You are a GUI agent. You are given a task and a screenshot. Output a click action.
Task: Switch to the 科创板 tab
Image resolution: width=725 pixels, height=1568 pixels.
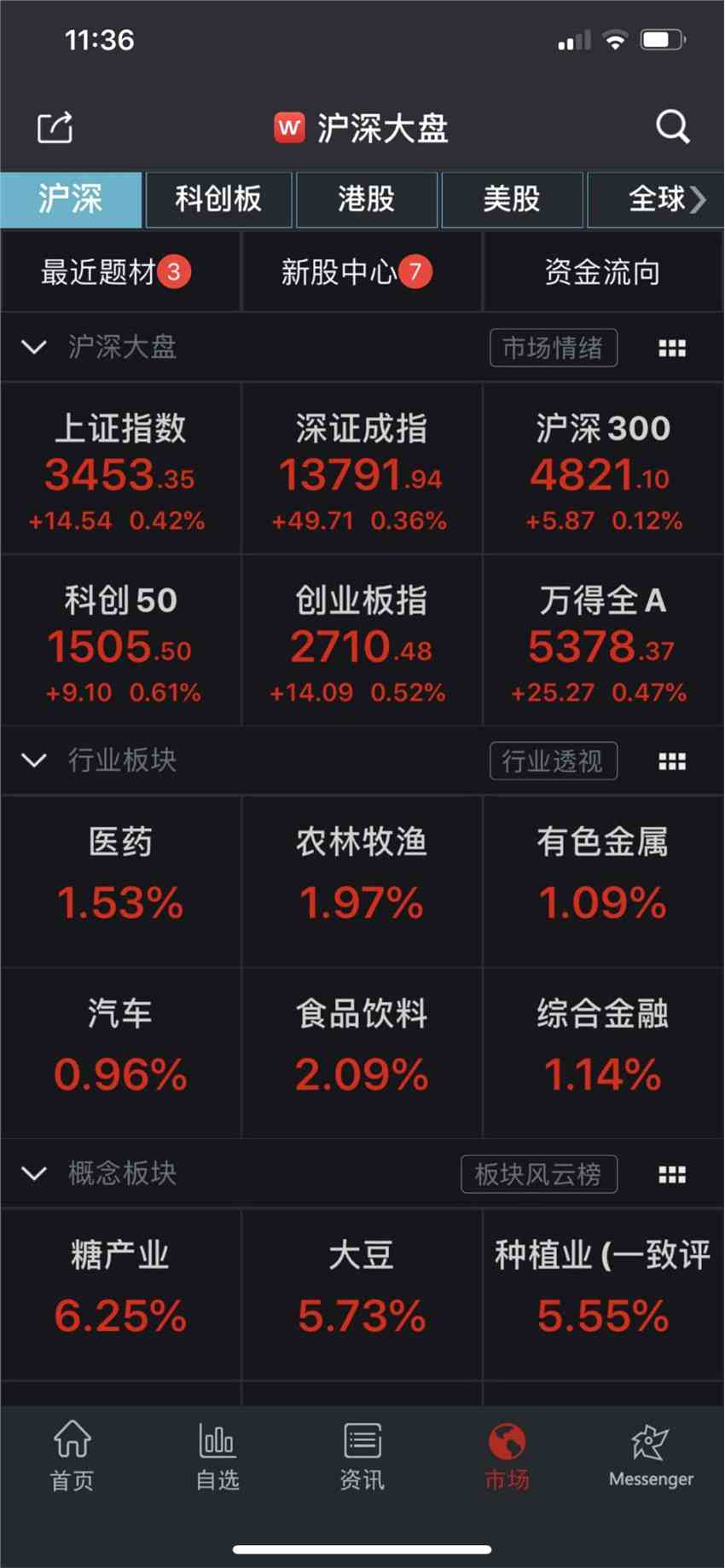click(x=218, y=200)
